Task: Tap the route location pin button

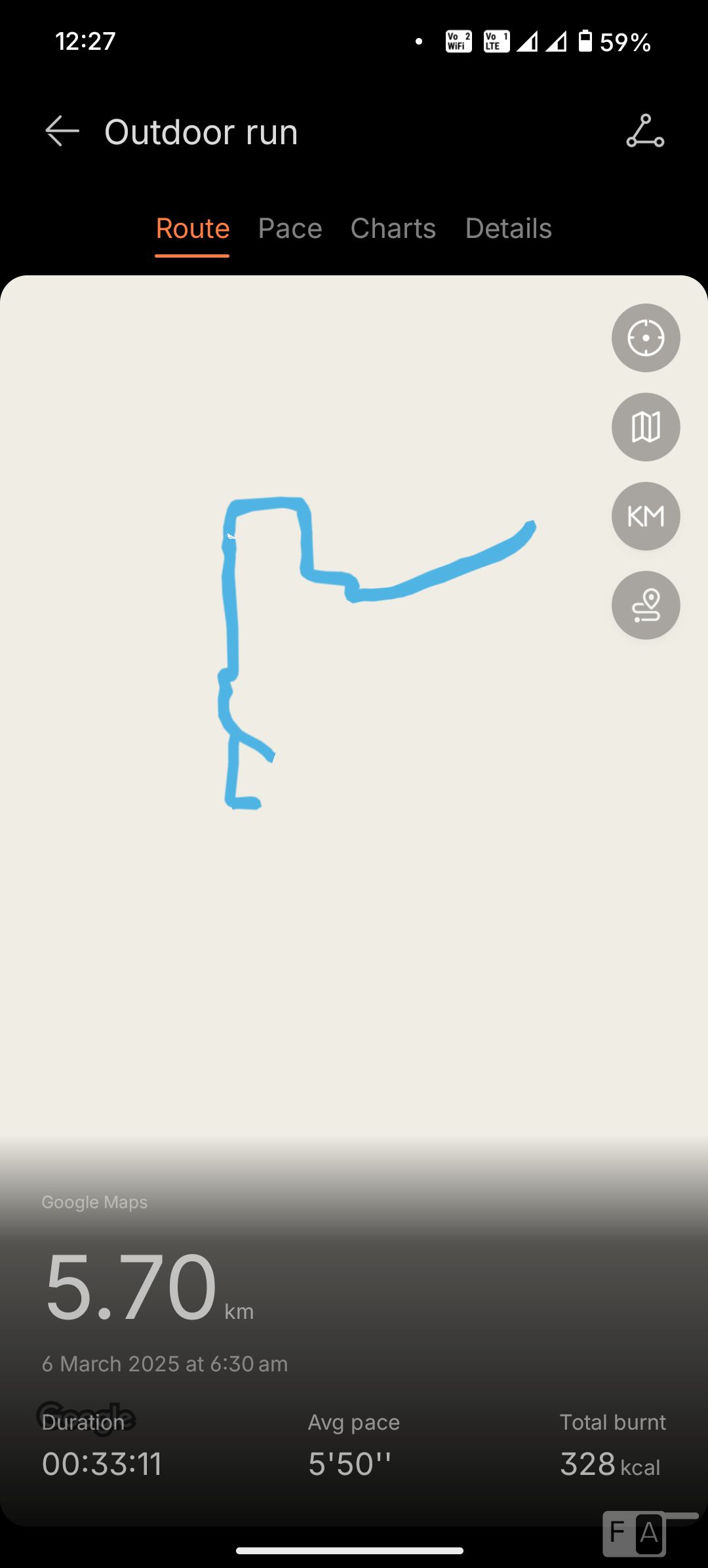Action: point(646,605)
